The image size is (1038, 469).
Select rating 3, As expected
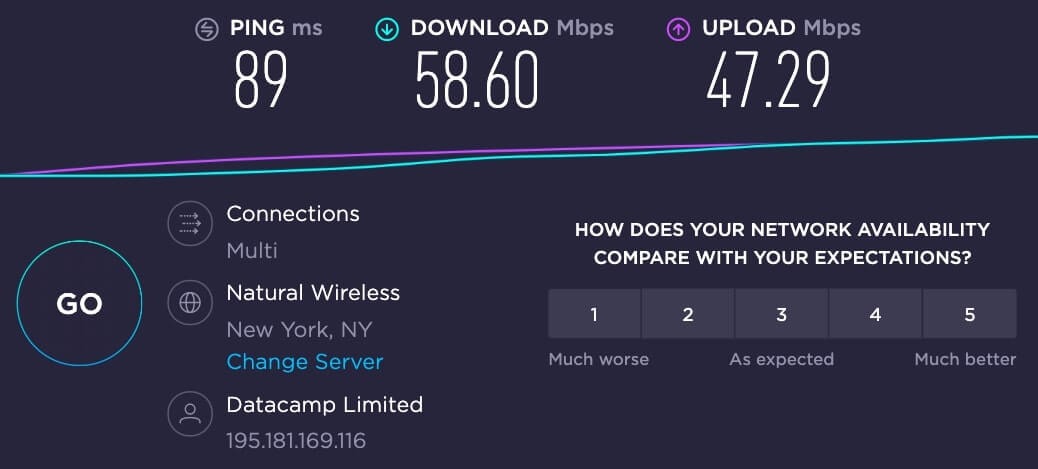pos(782,314)
